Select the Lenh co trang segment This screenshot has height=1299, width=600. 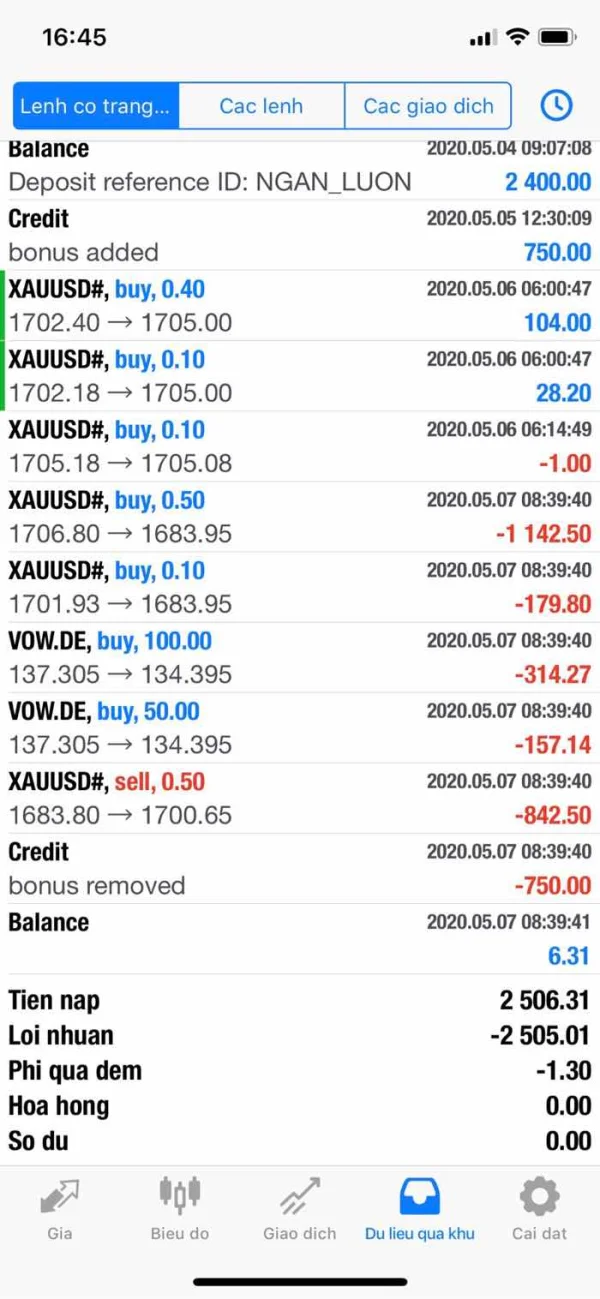[96, 106]
